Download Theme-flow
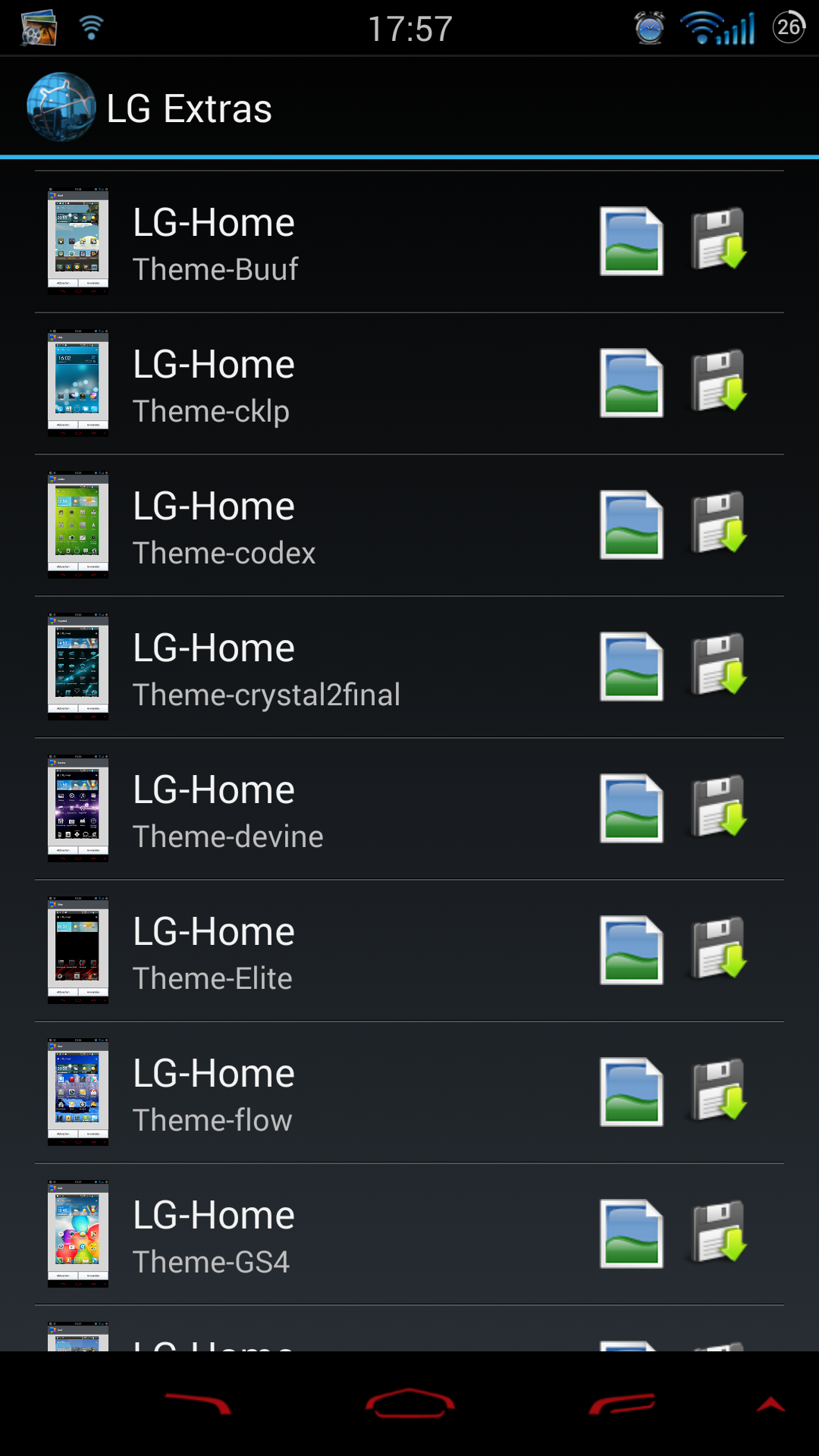This screenshot has width=819, height=1456. (x=719, y=1090)
